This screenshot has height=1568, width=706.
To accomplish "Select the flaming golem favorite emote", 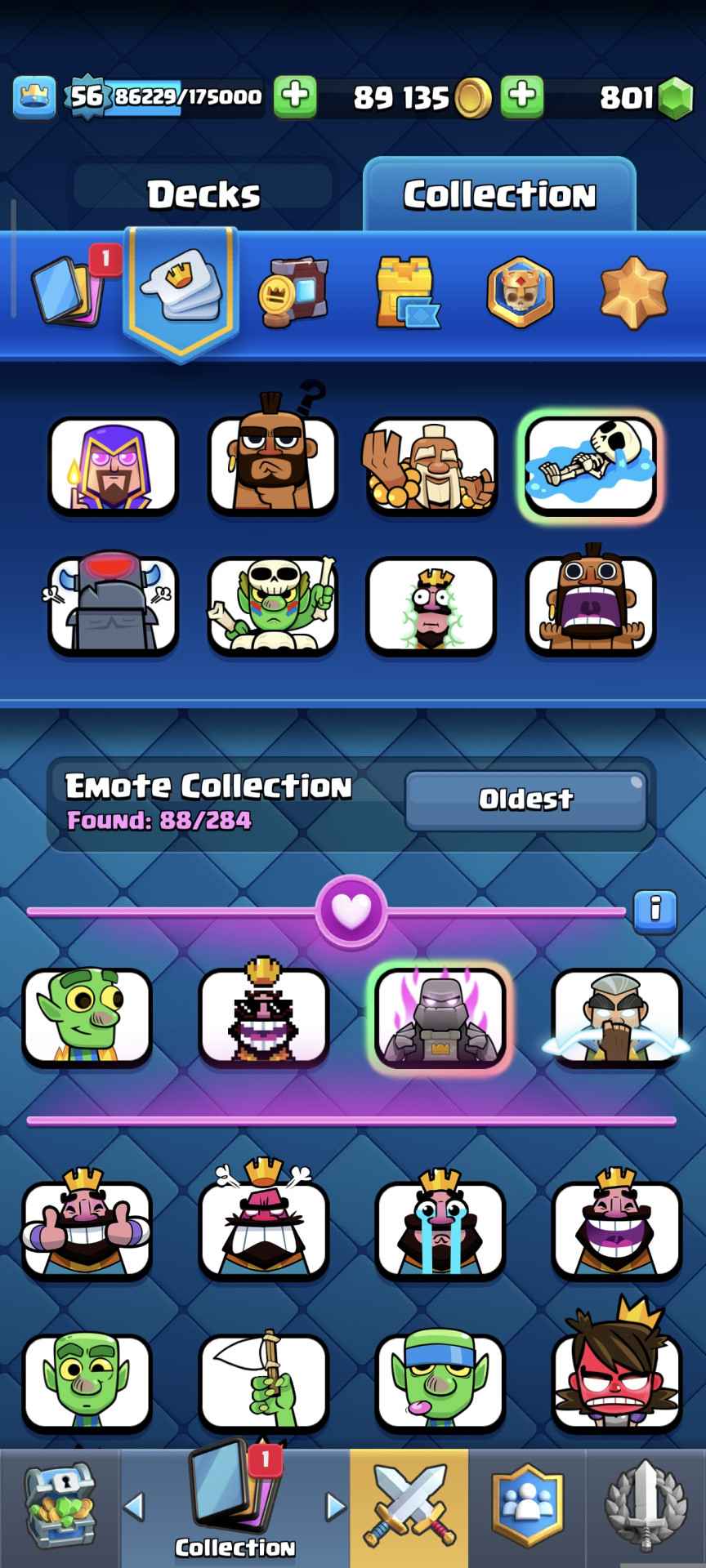I will [440, 1017].
